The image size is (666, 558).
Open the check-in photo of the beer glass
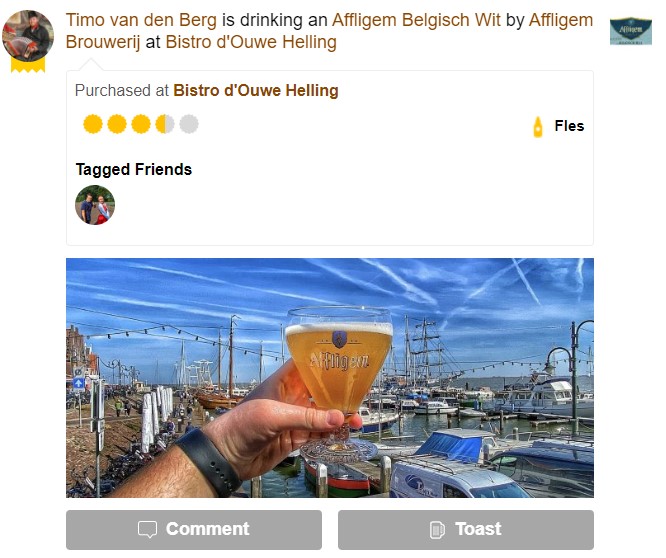point(330,378)
